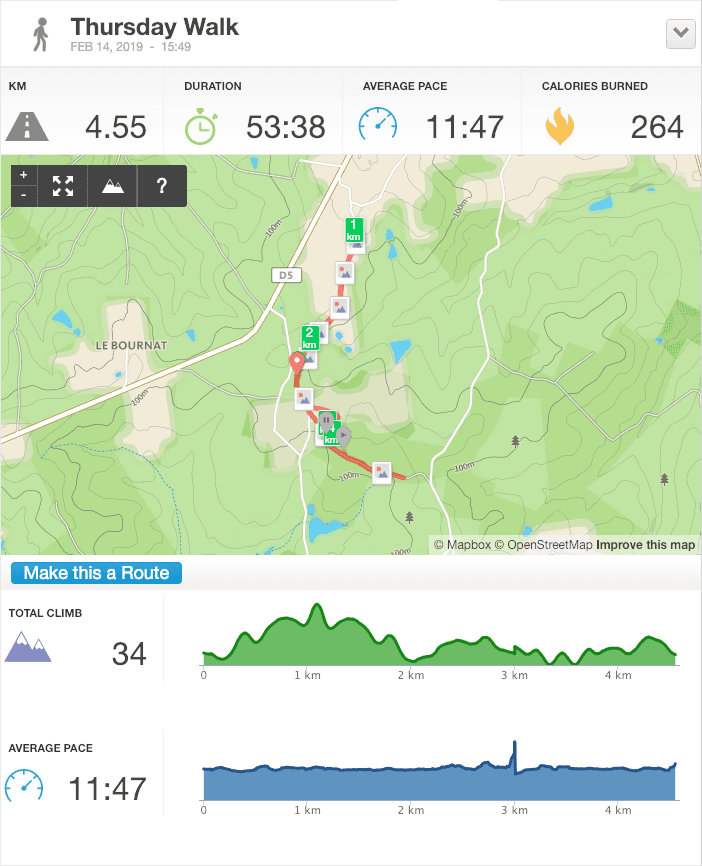Zoom in on the map
The height and width of the screenshot is (866, 702).
tap(24, 175)
